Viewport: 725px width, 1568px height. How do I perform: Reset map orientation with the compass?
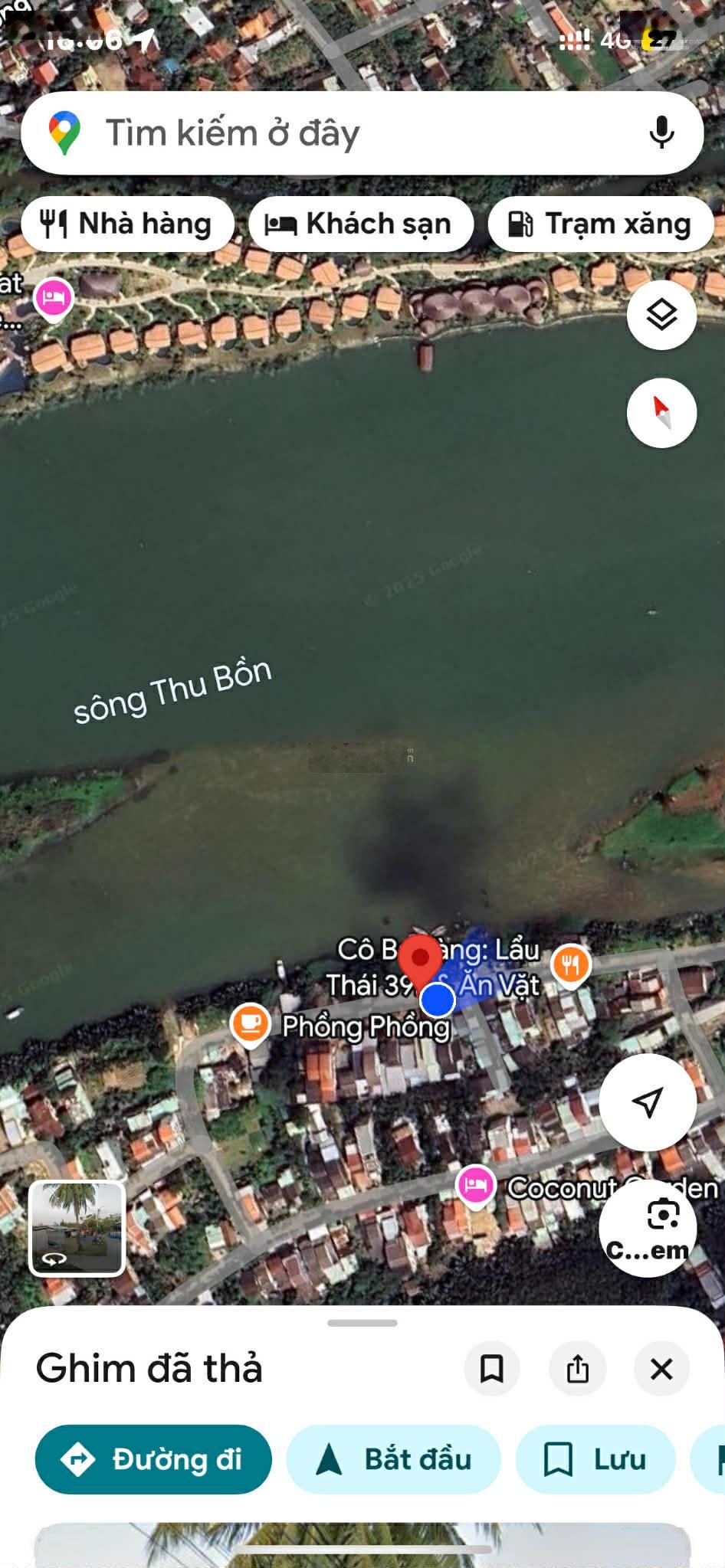click(661, 413)
